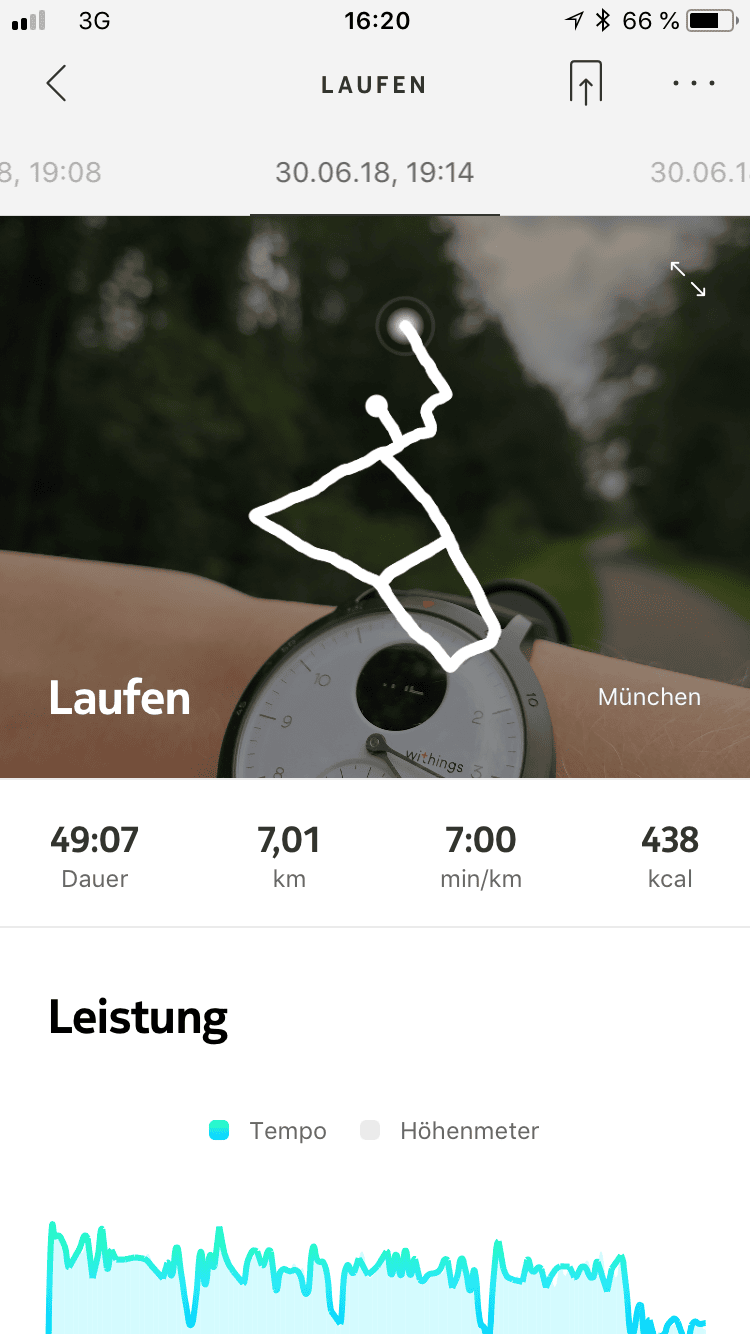This screenshot has width=750, height=1334.
Task: Switch to the next workout tab on the right
Action: pyautogui.click(x=700, y=173)
